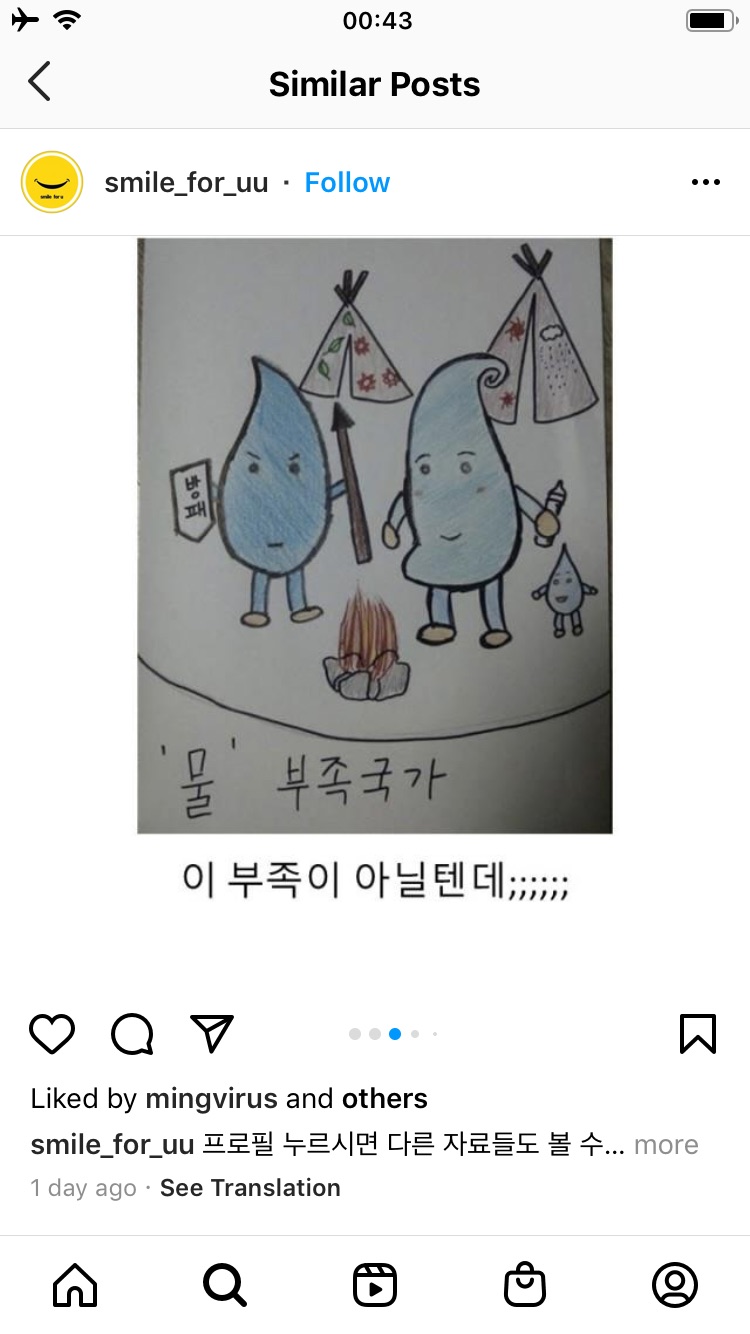The width and height of the screenshot is (750, 1334).
Task: Open the post overflow menu
Action: click(705, 182)
